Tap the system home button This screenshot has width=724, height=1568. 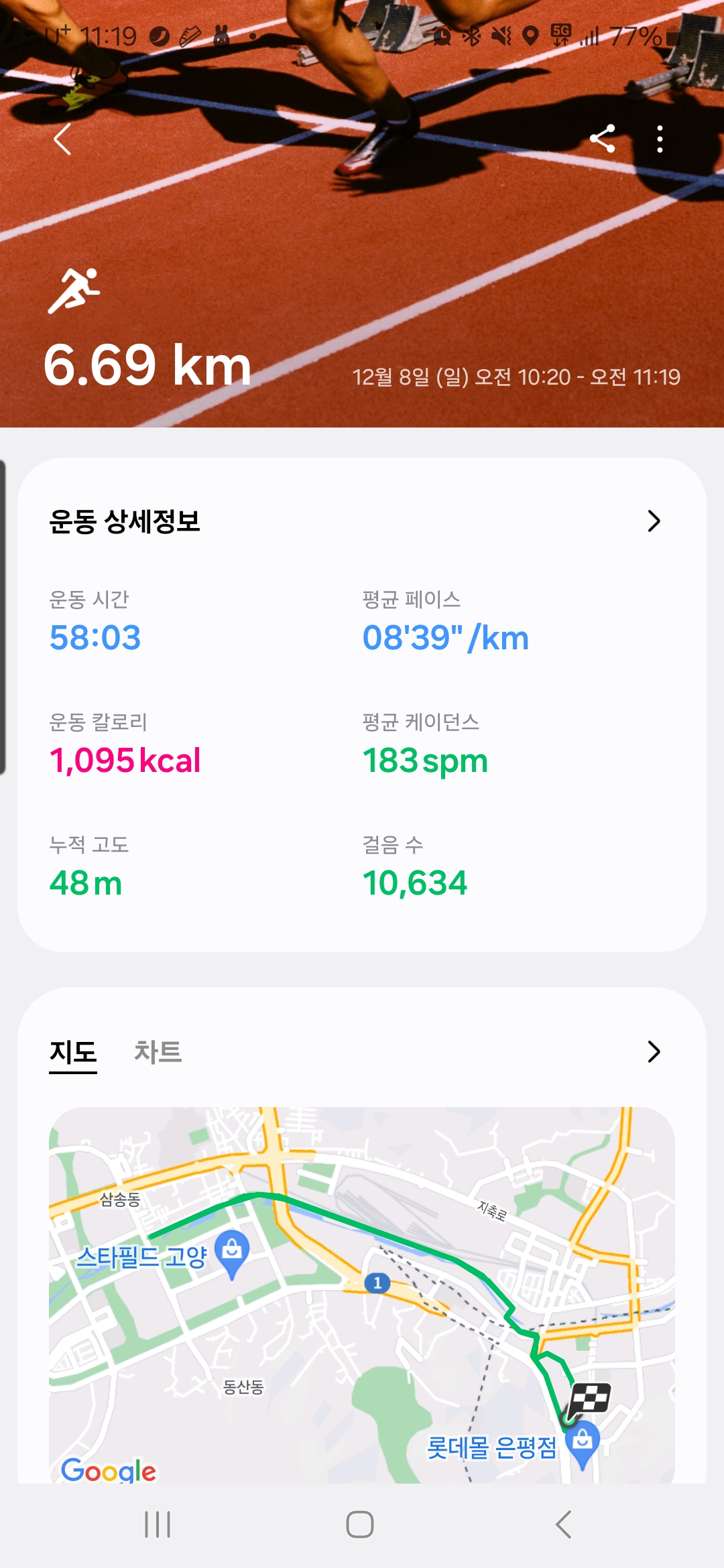(x=360, y=1524)
